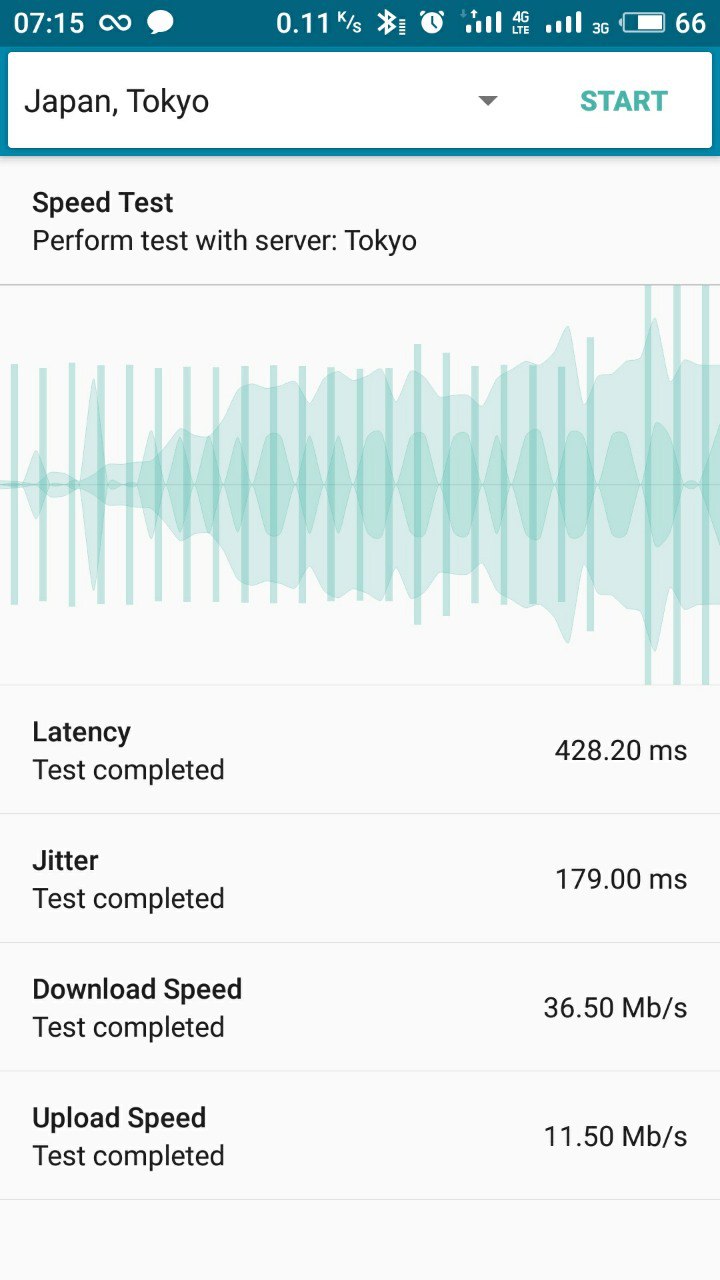Image resolution: width=720 pixels, height=1280 pixels.
Task: Open the Japan, Tokyo server dropdown
Action: (x=262, y=101)
